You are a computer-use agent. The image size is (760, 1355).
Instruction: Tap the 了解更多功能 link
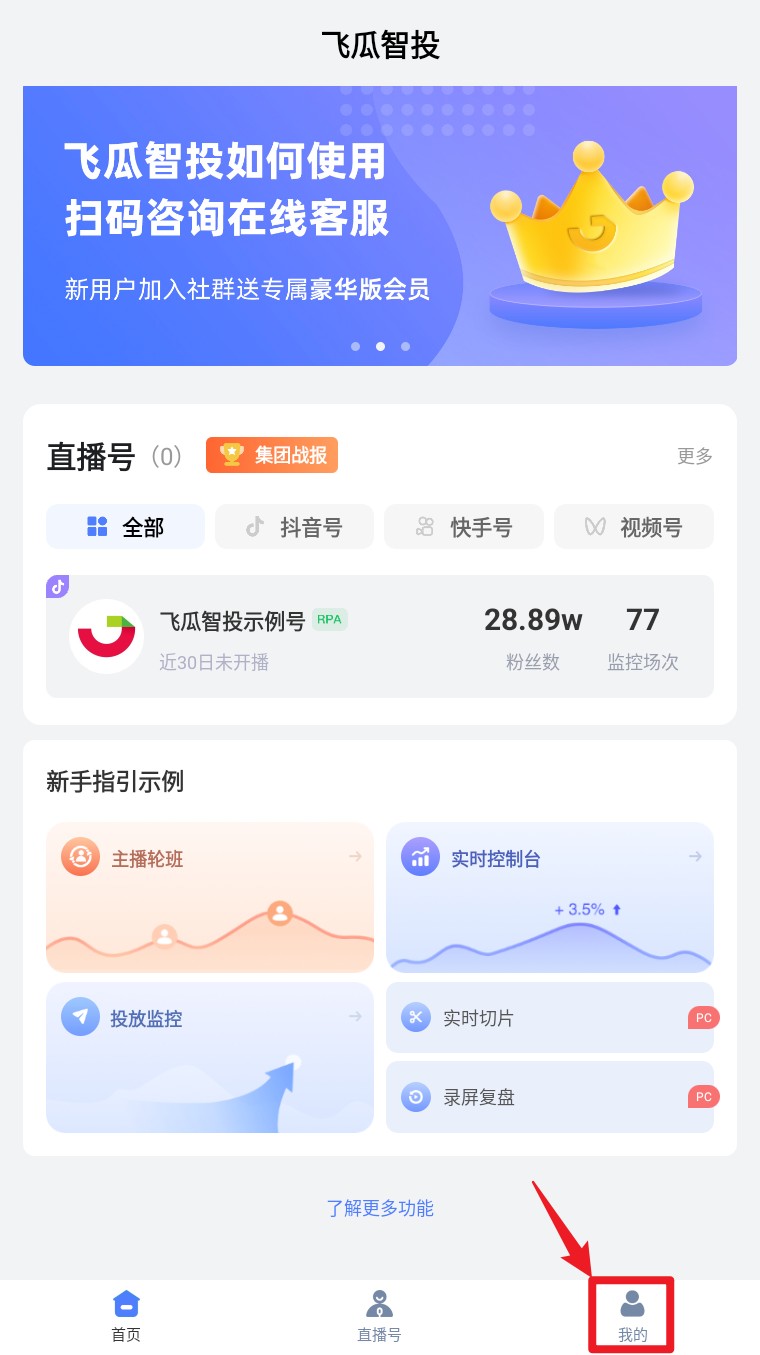coord(380,1208)
